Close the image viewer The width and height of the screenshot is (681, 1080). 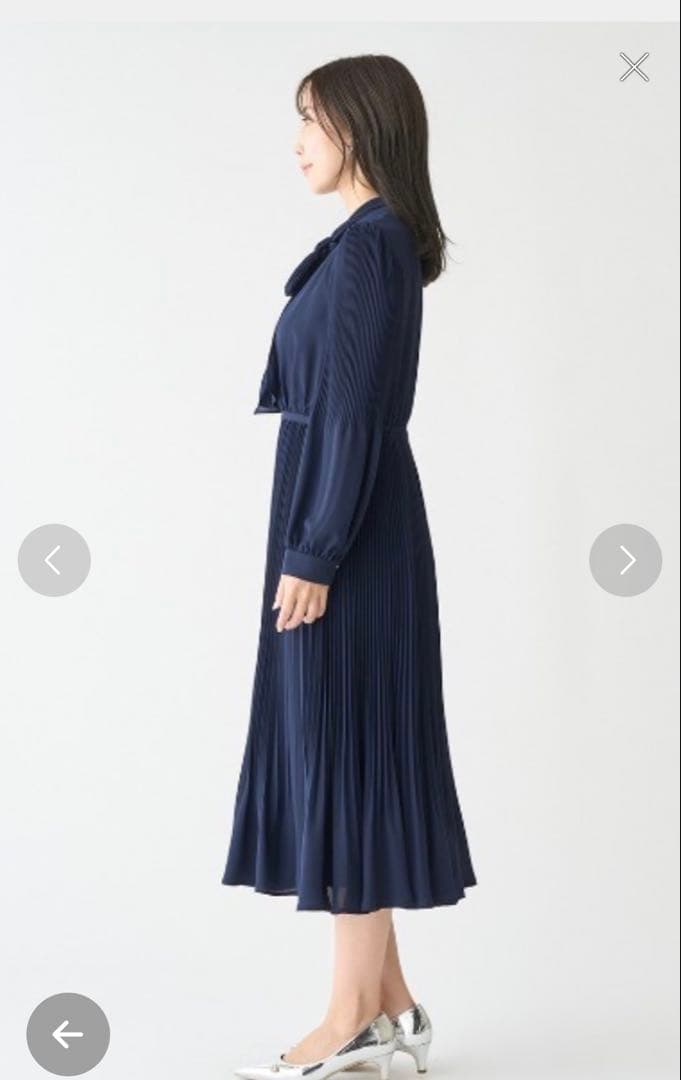click(634, 67)
